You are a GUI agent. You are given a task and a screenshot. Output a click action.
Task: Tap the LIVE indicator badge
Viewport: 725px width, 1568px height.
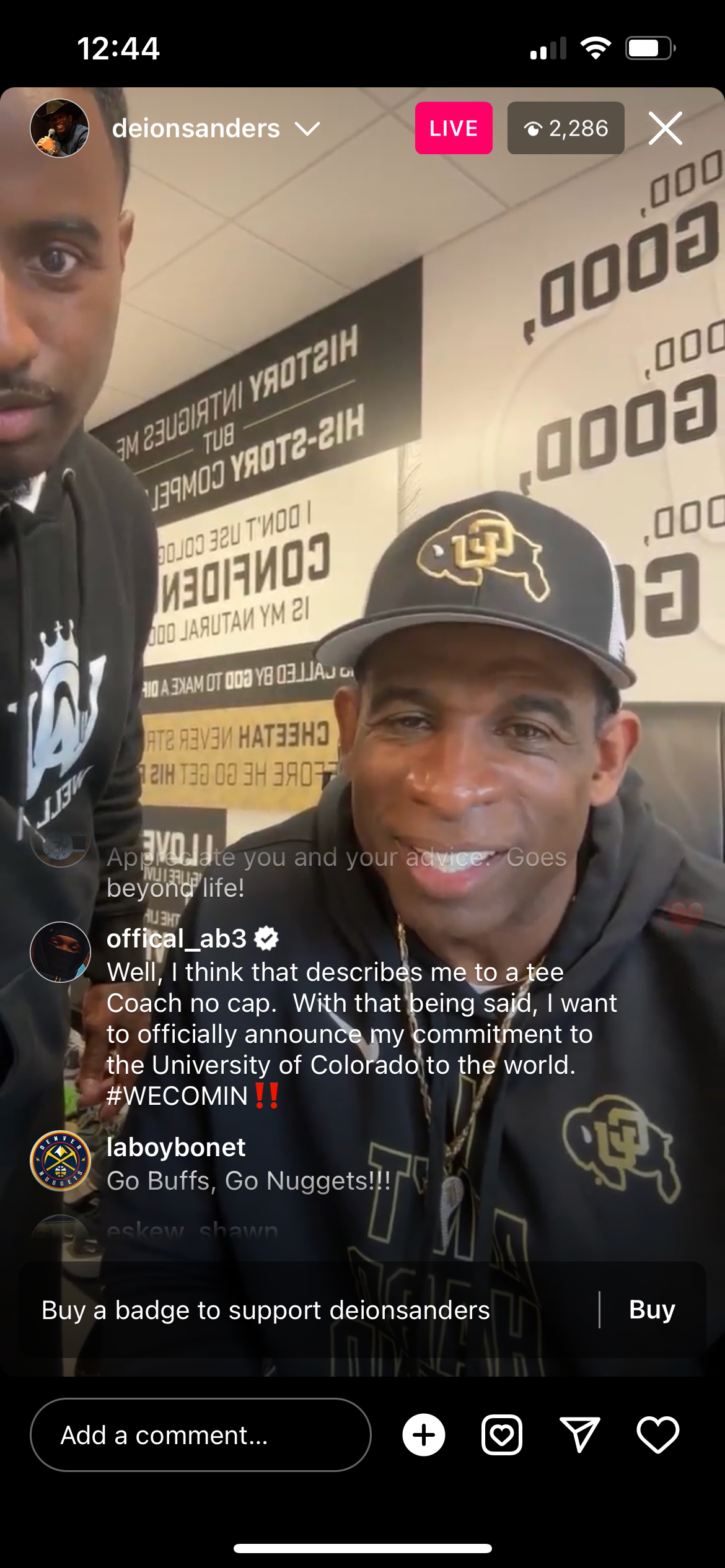click(x=453, y=128)
